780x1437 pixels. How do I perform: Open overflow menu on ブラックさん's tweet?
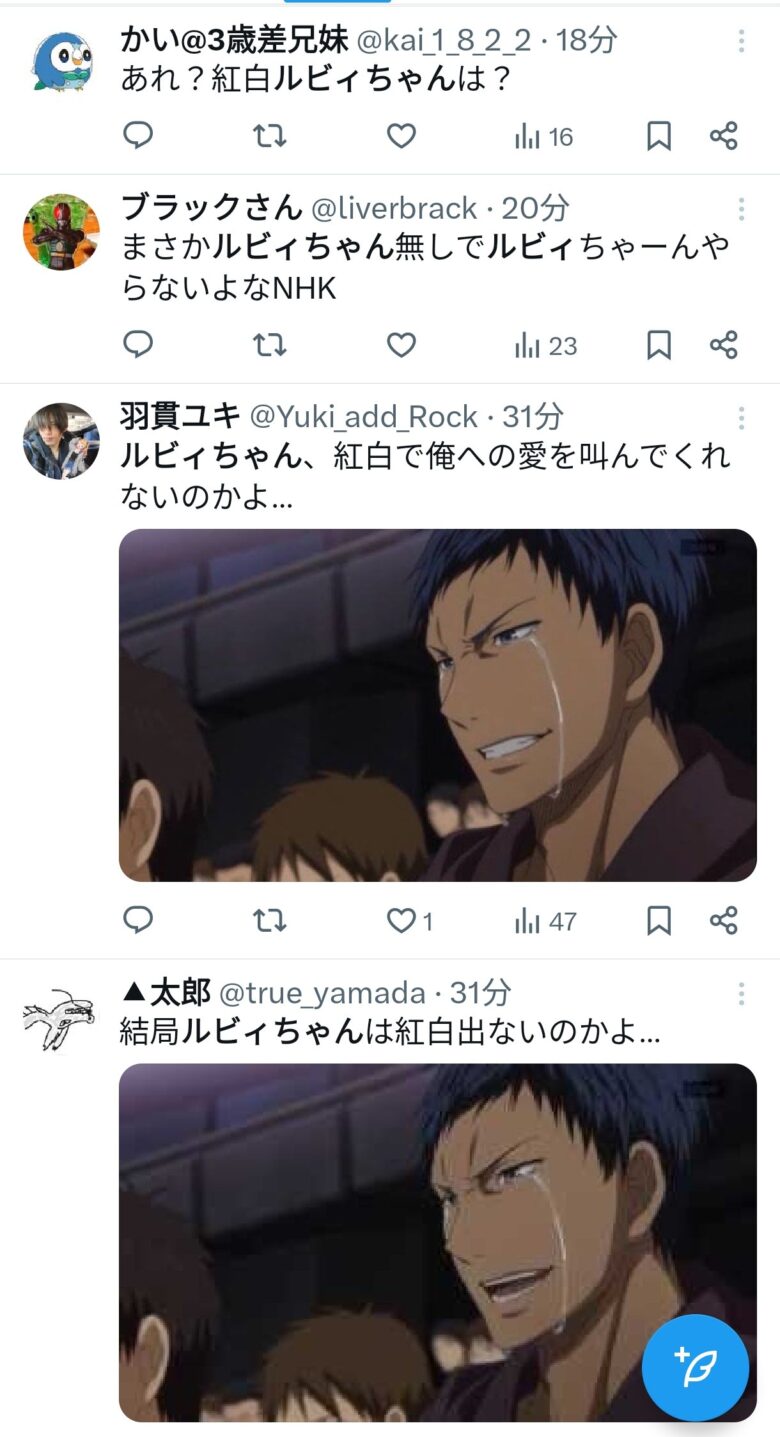coord(741,208)
